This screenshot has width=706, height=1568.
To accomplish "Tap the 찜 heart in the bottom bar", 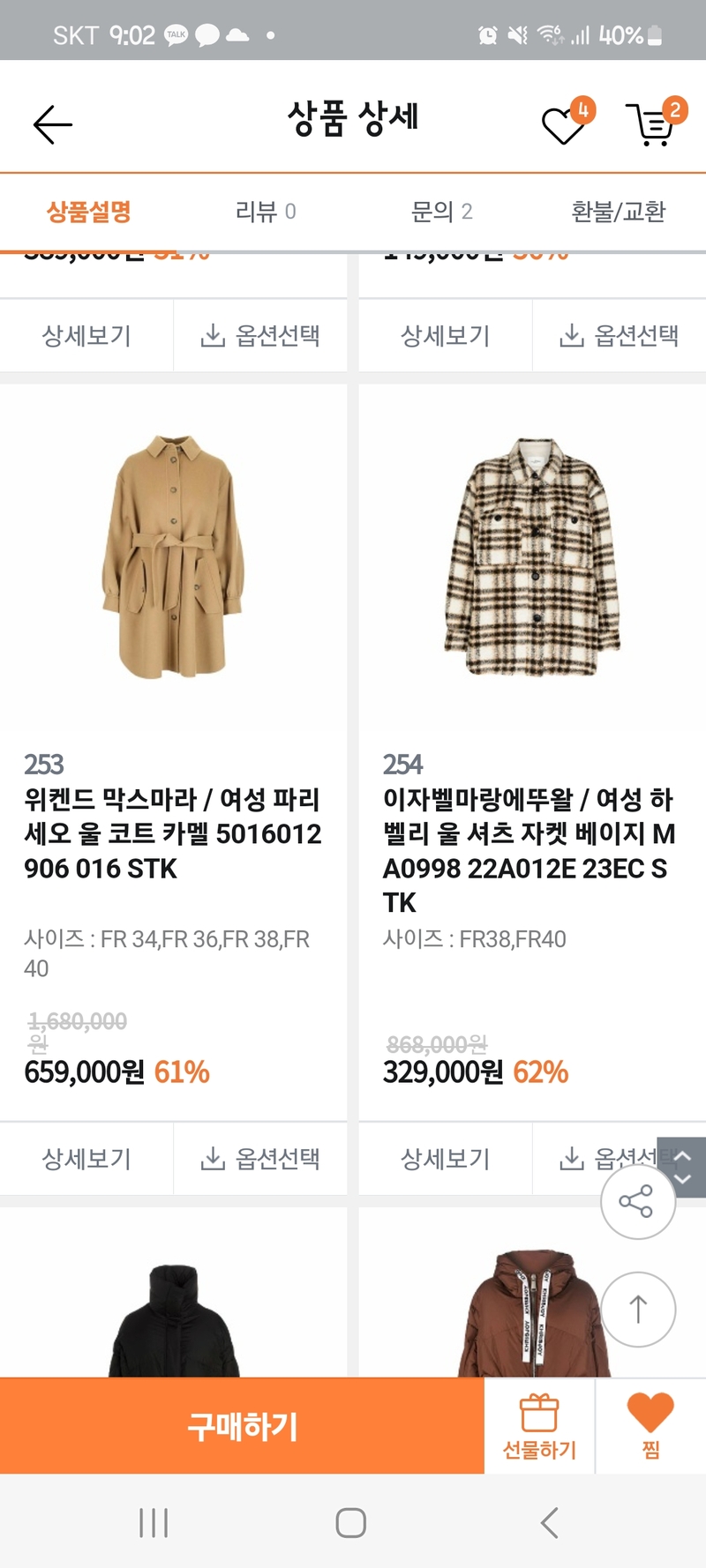I will click(x=650, y=1426).
